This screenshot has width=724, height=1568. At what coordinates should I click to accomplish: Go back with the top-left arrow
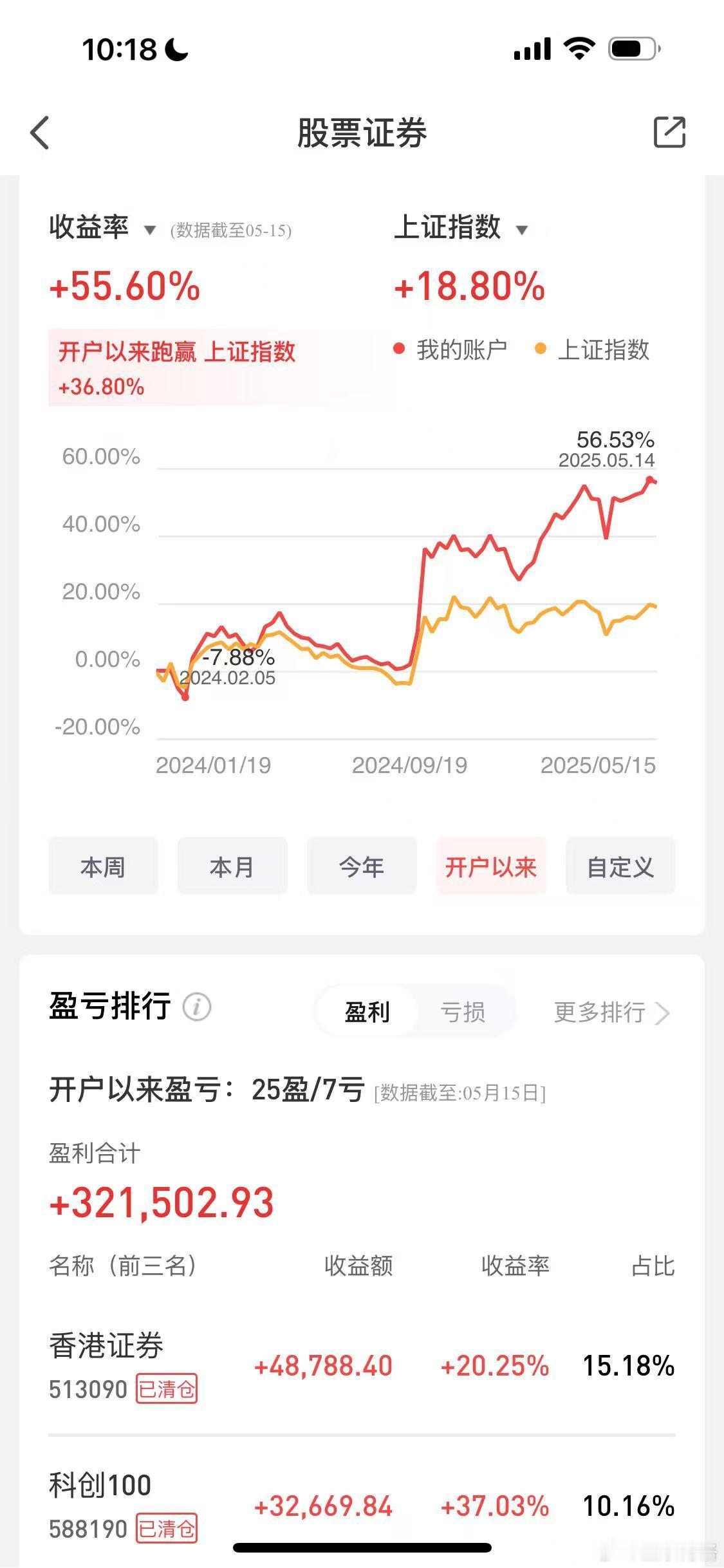tap(40, 133)
